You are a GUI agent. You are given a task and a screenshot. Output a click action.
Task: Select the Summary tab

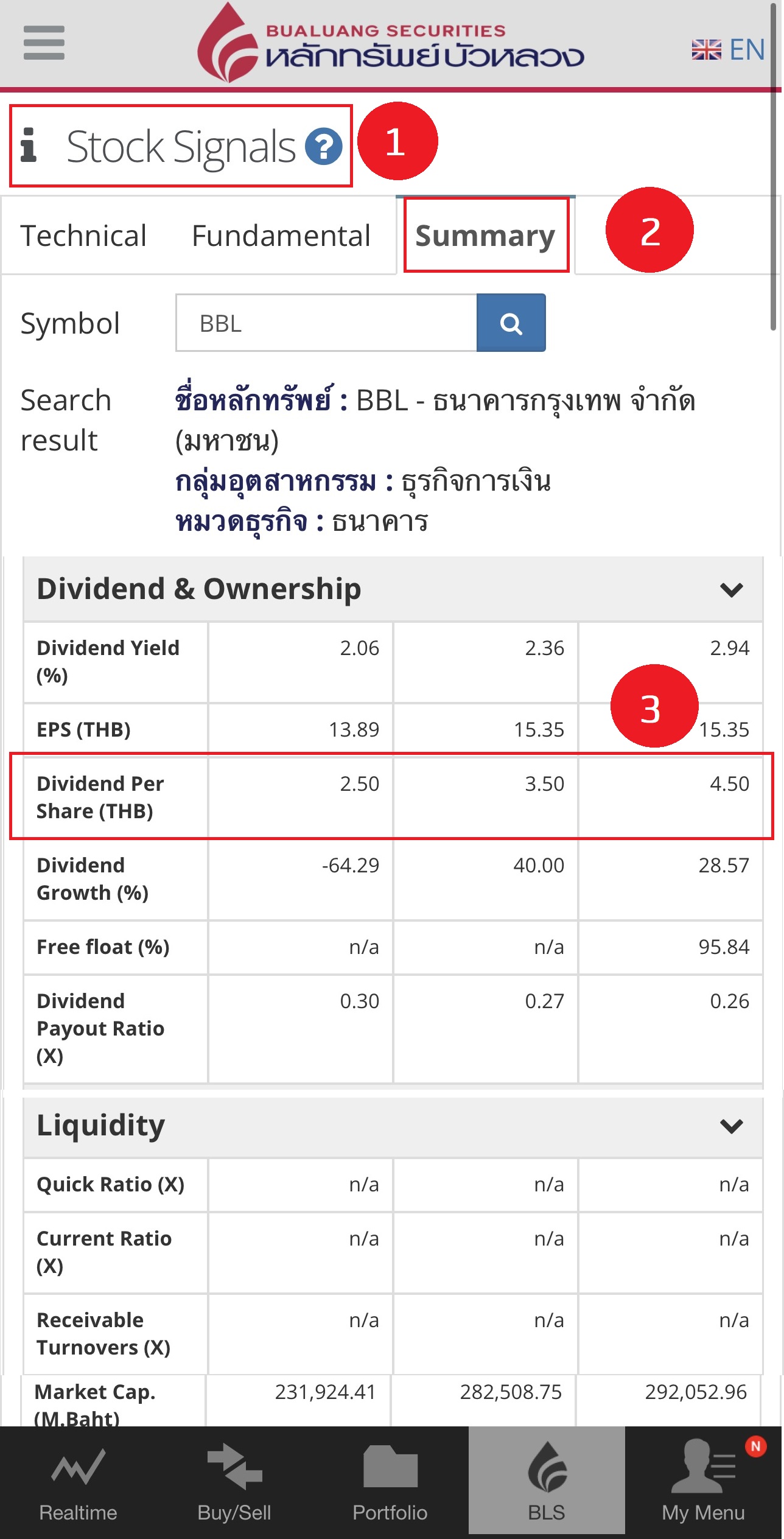pyautogui.click(x=485, y=236)
